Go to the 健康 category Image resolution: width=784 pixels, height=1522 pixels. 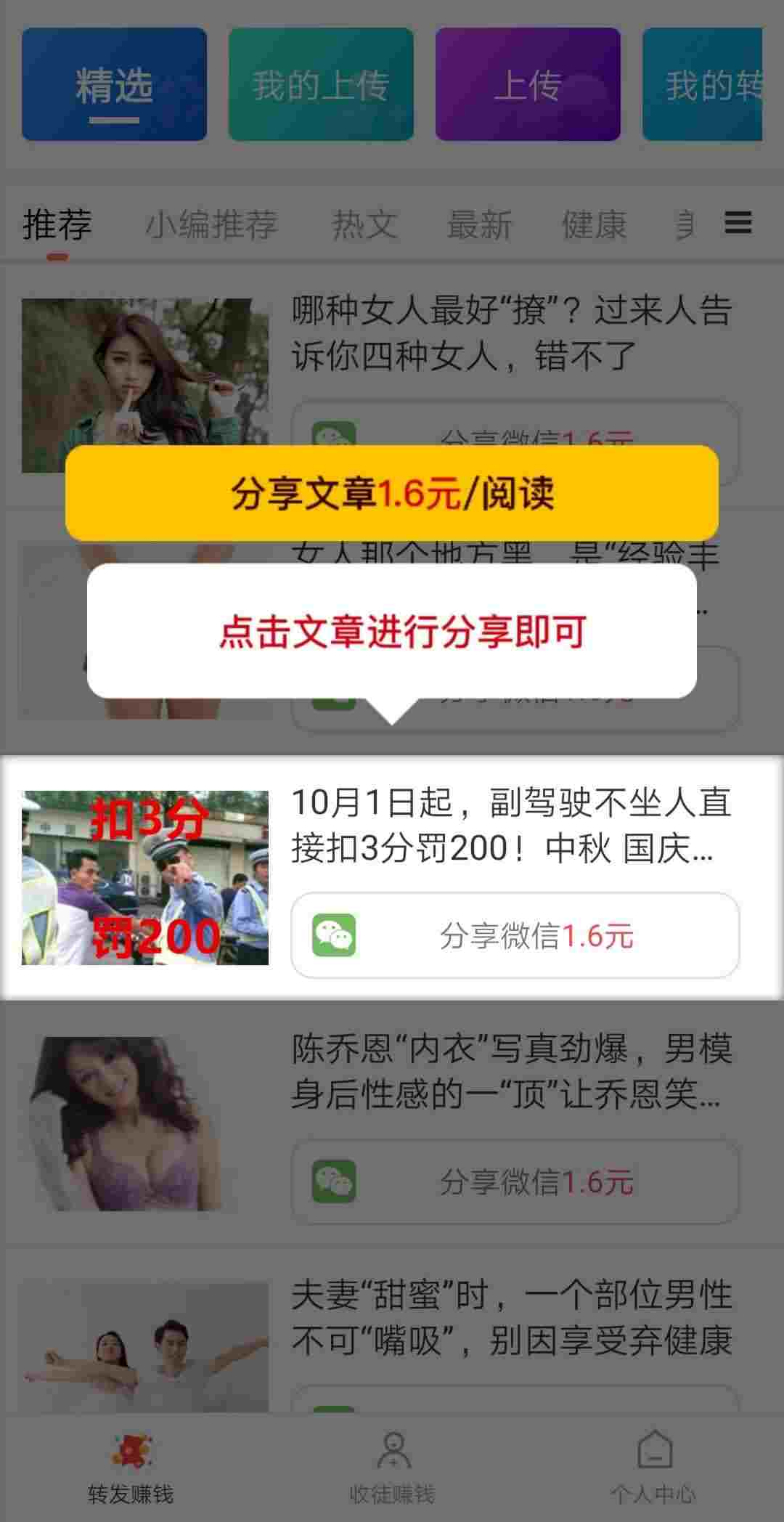[x=594, y=224]
